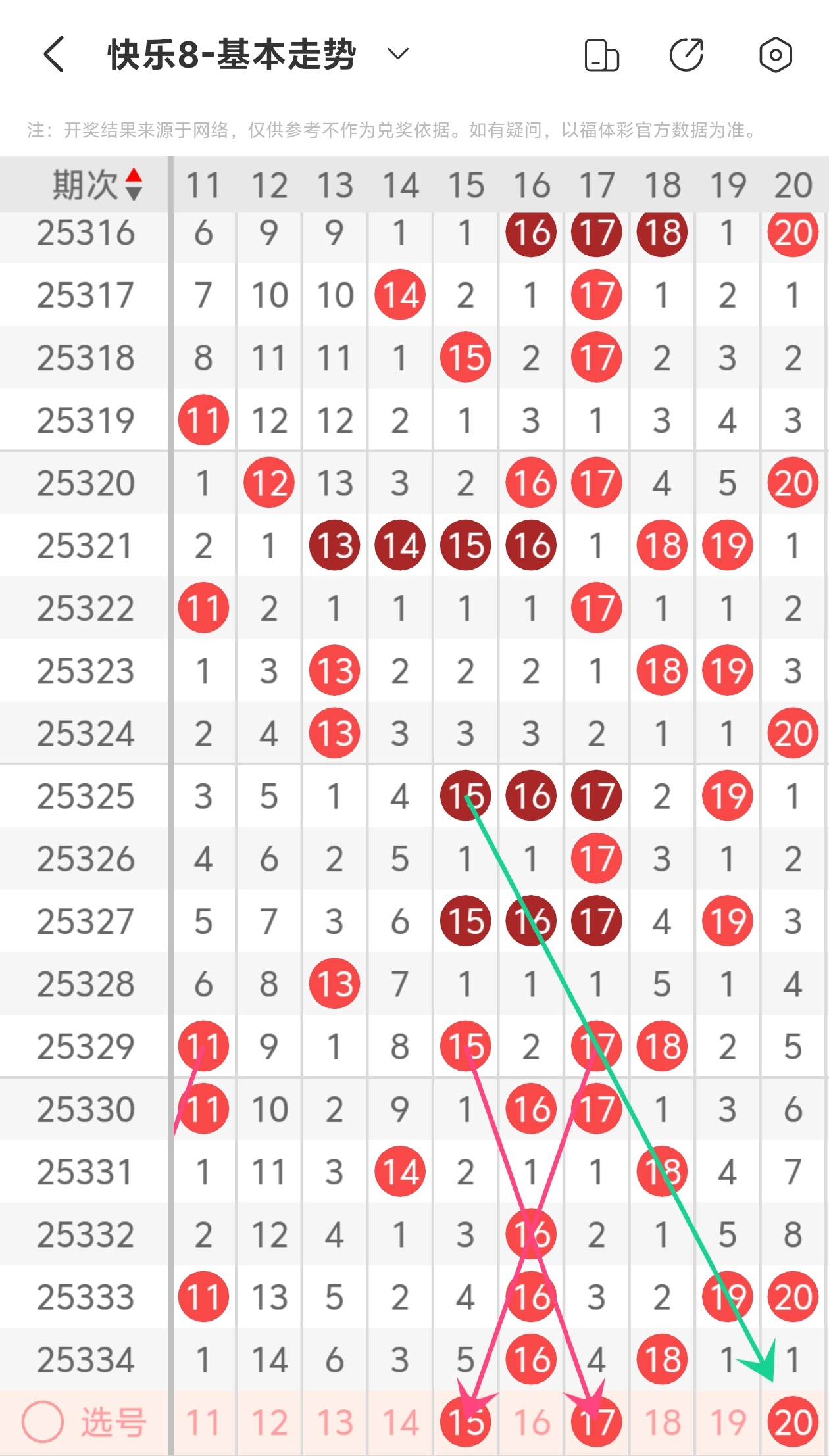Image resolution: width=829 pixels, height=1456 pixels.
Task: Expand the 快乐8-基本走势 chart dropdown
Action: (397, 53)
